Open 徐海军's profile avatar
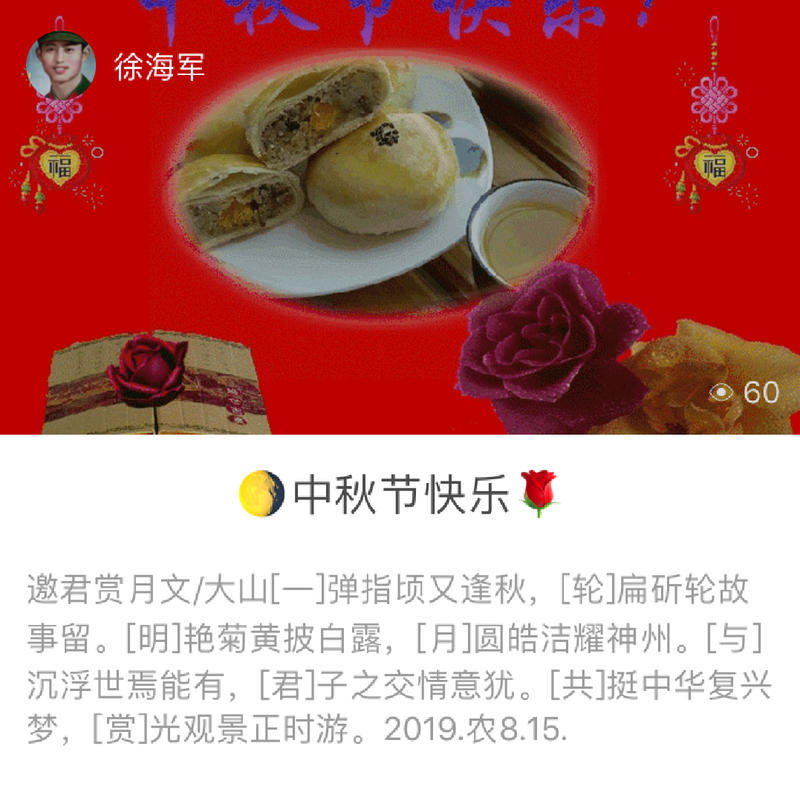 [60, 66]
